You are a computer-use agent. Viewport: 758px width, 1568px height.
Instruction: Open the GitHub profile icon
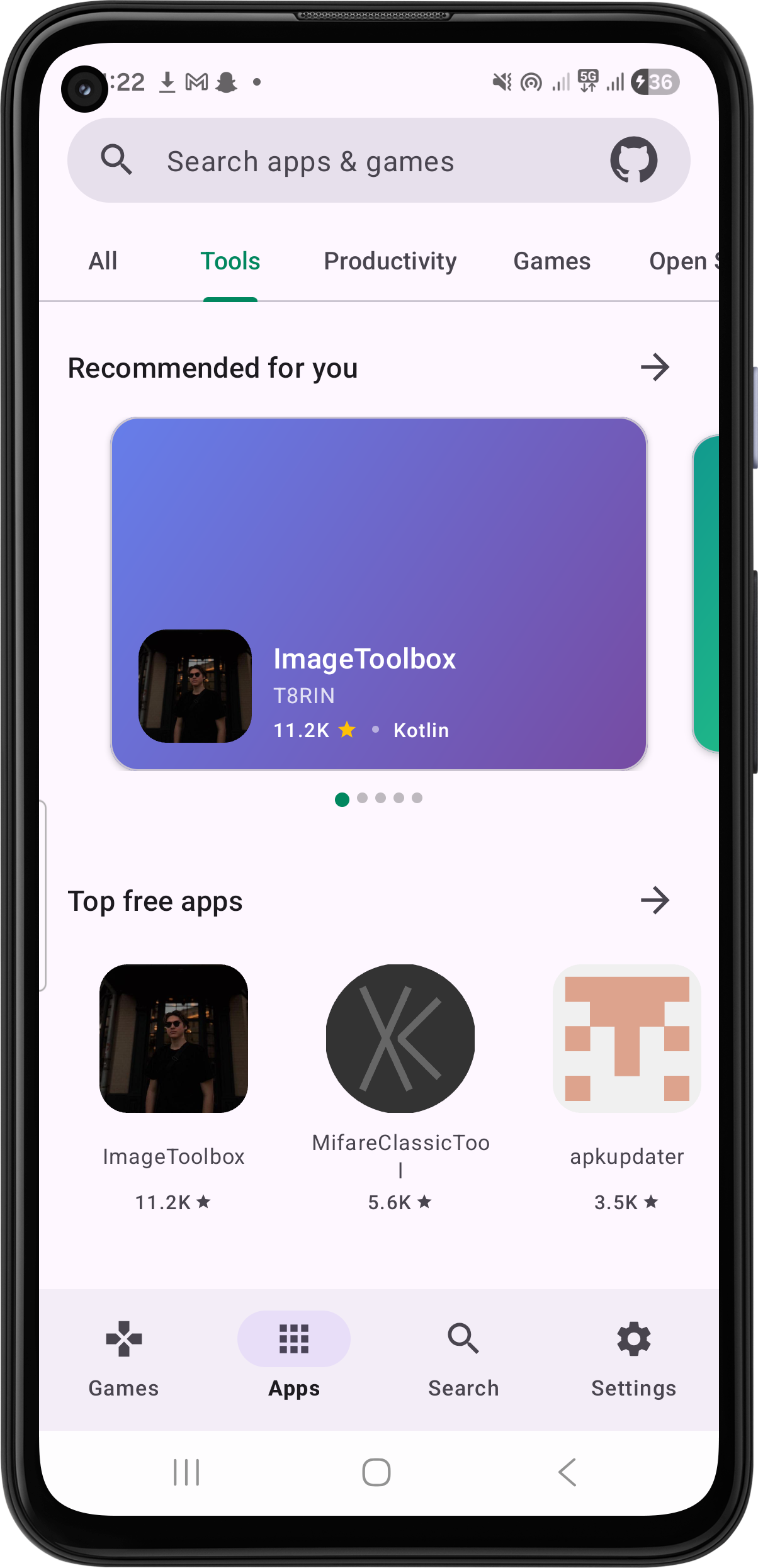(x=633, y=160)
